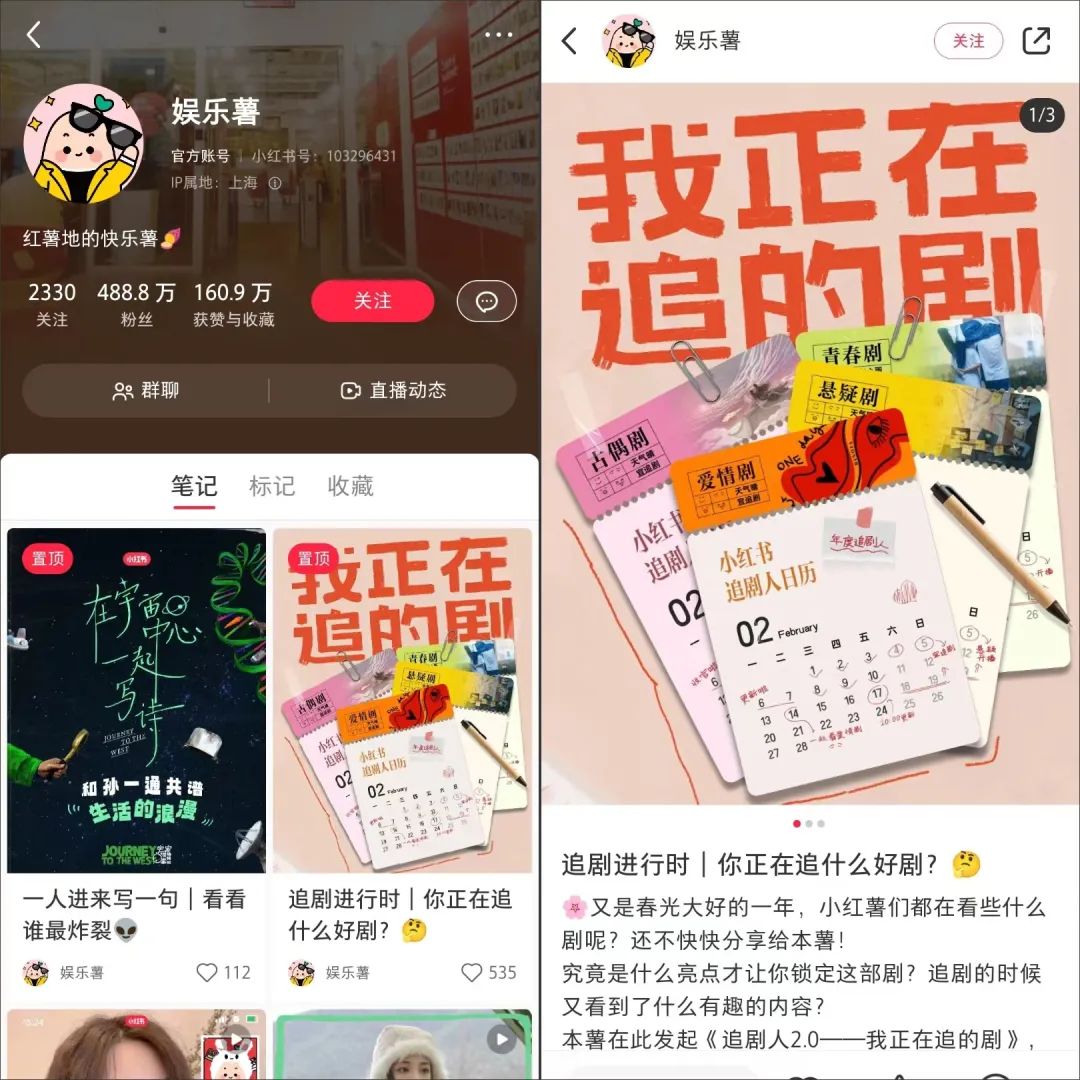Image resolution: width=1080 pixels, height=1080 pixels.
Task: Select the 笔记 tab
Action: [x=194, y=486]
